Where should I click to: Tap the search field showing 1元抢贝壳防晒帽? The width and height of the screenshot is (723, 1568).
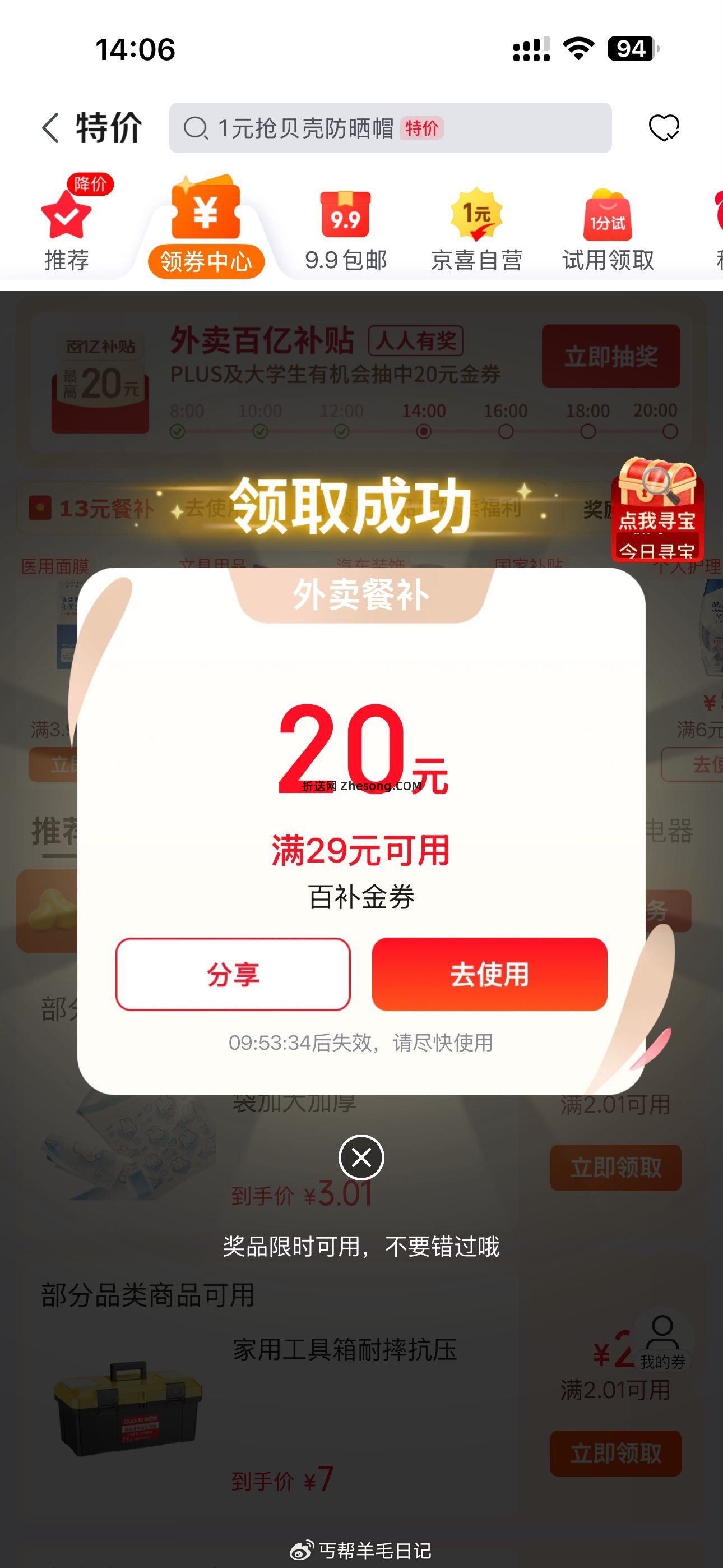tap(365, 128)
